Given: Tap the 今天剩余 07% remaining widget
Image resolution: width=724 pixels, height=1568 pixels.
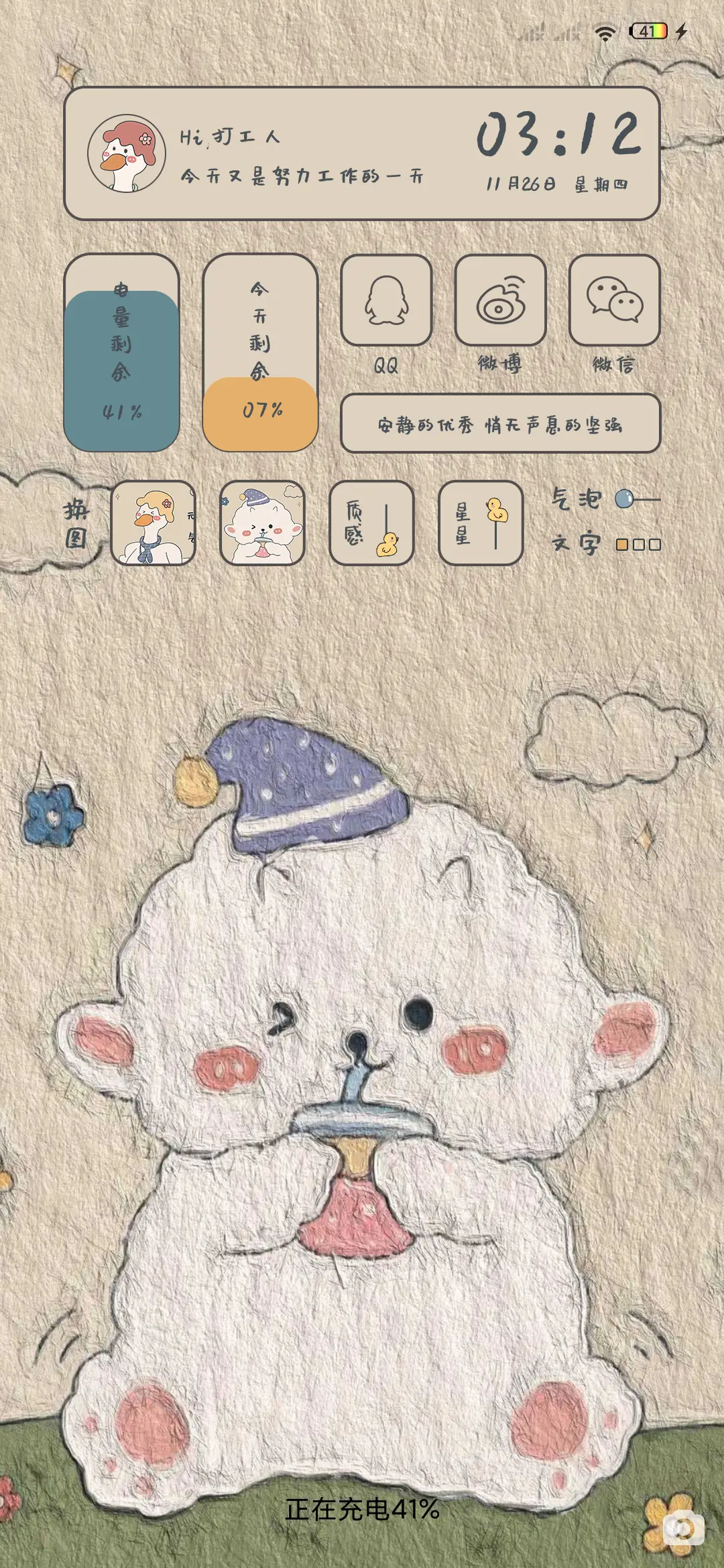Looking at the screenshot, I should pos(261,352).
